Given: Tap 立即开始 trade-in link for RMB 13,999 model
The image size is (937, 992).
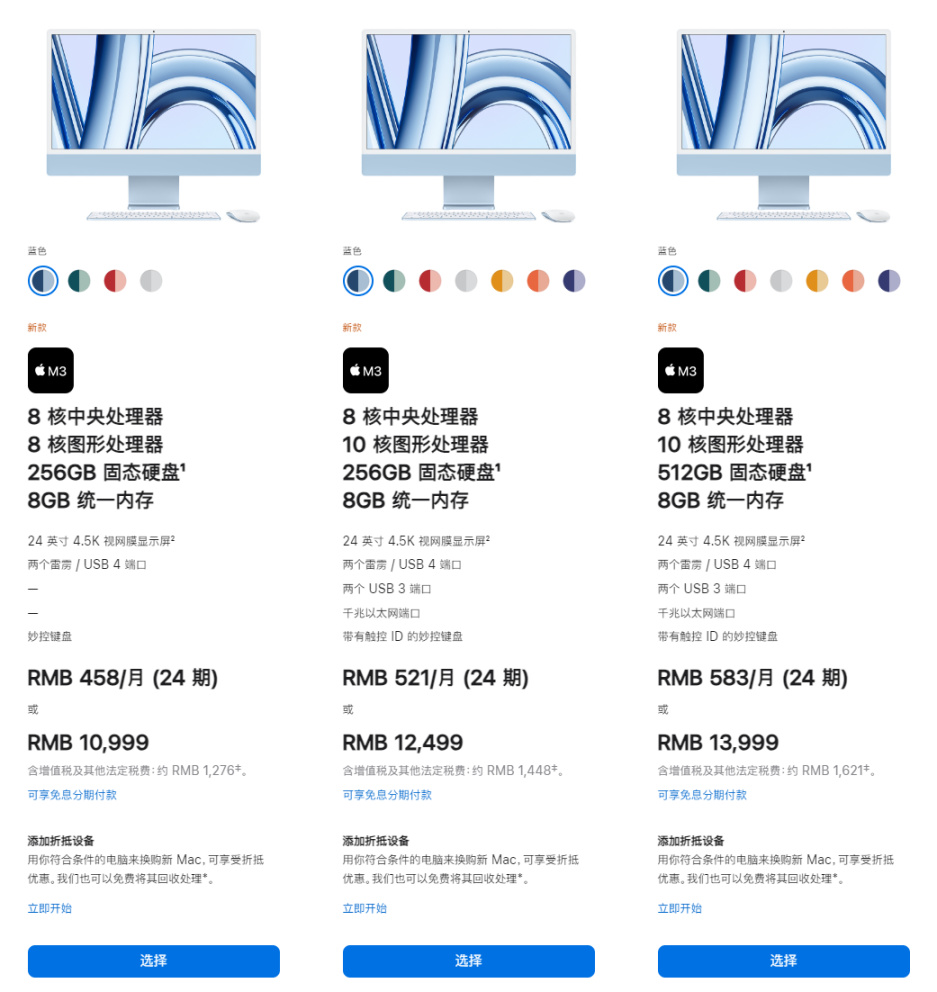Looking at the screenshot, I should [x=680, y=908].
